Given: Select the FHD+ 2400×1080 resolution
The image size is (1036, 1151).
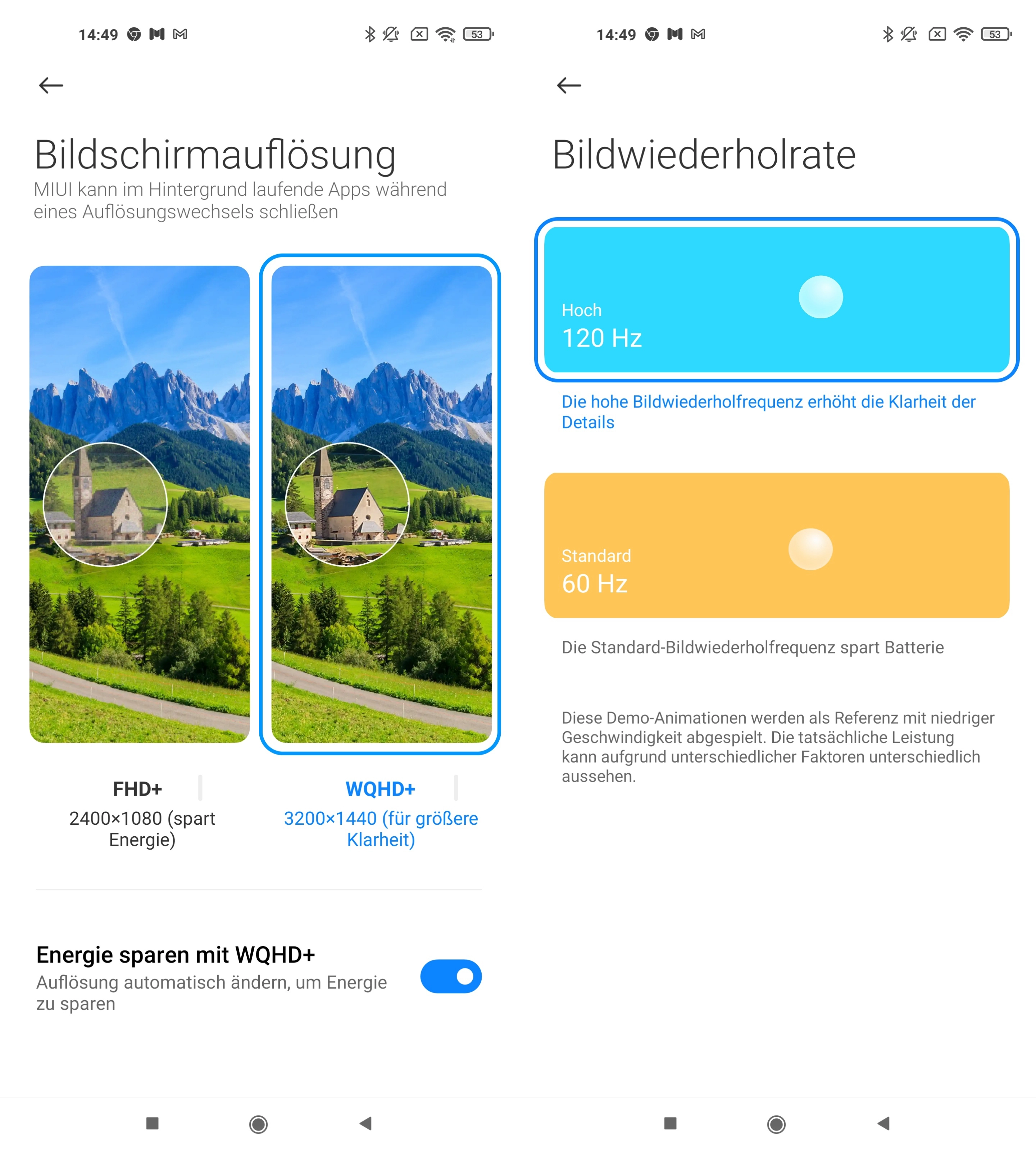Looking at the screenshot, I should [140, 504].
